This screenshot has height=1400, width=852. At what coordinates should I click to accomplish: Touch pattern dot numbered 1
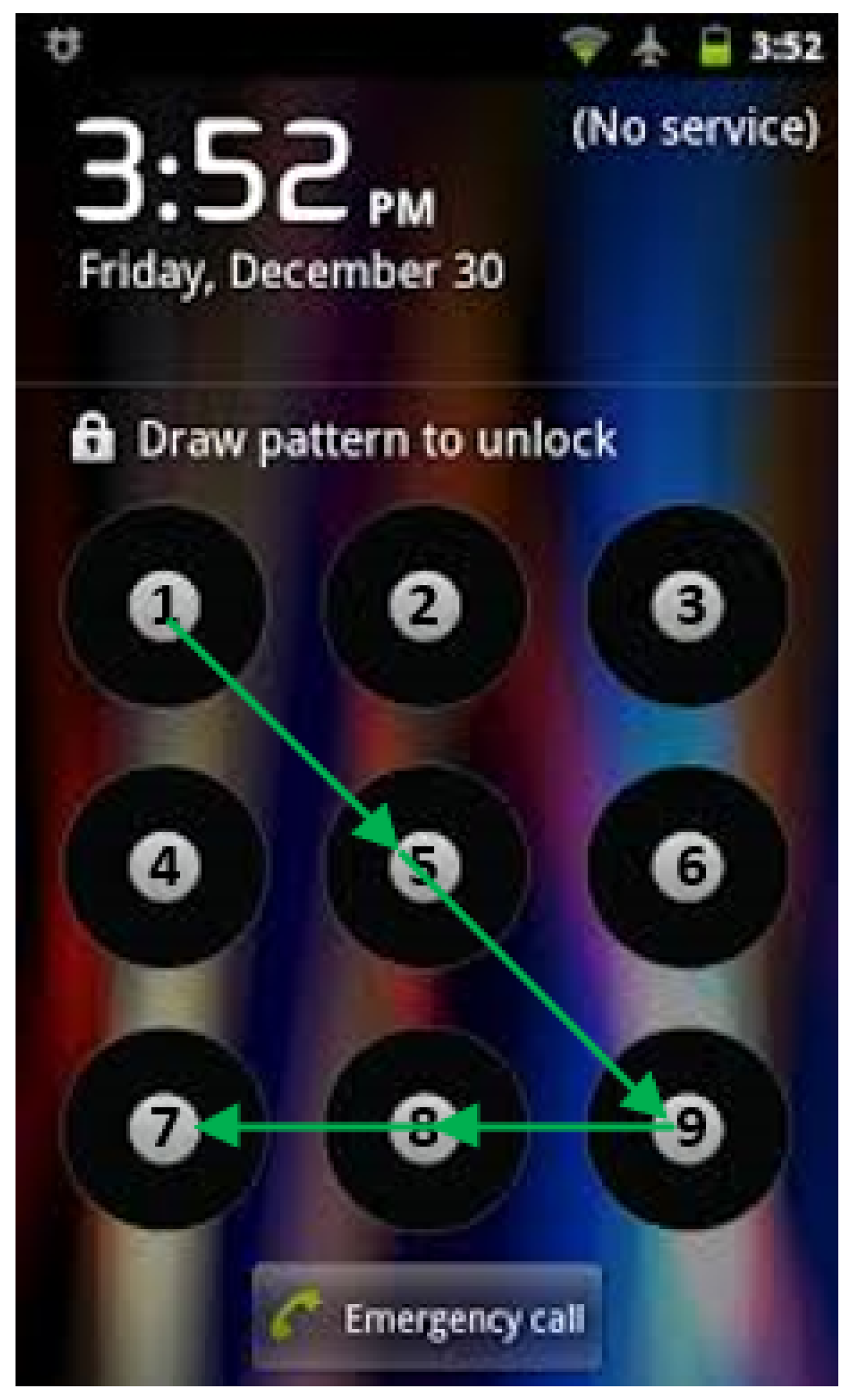coord(164,606)
